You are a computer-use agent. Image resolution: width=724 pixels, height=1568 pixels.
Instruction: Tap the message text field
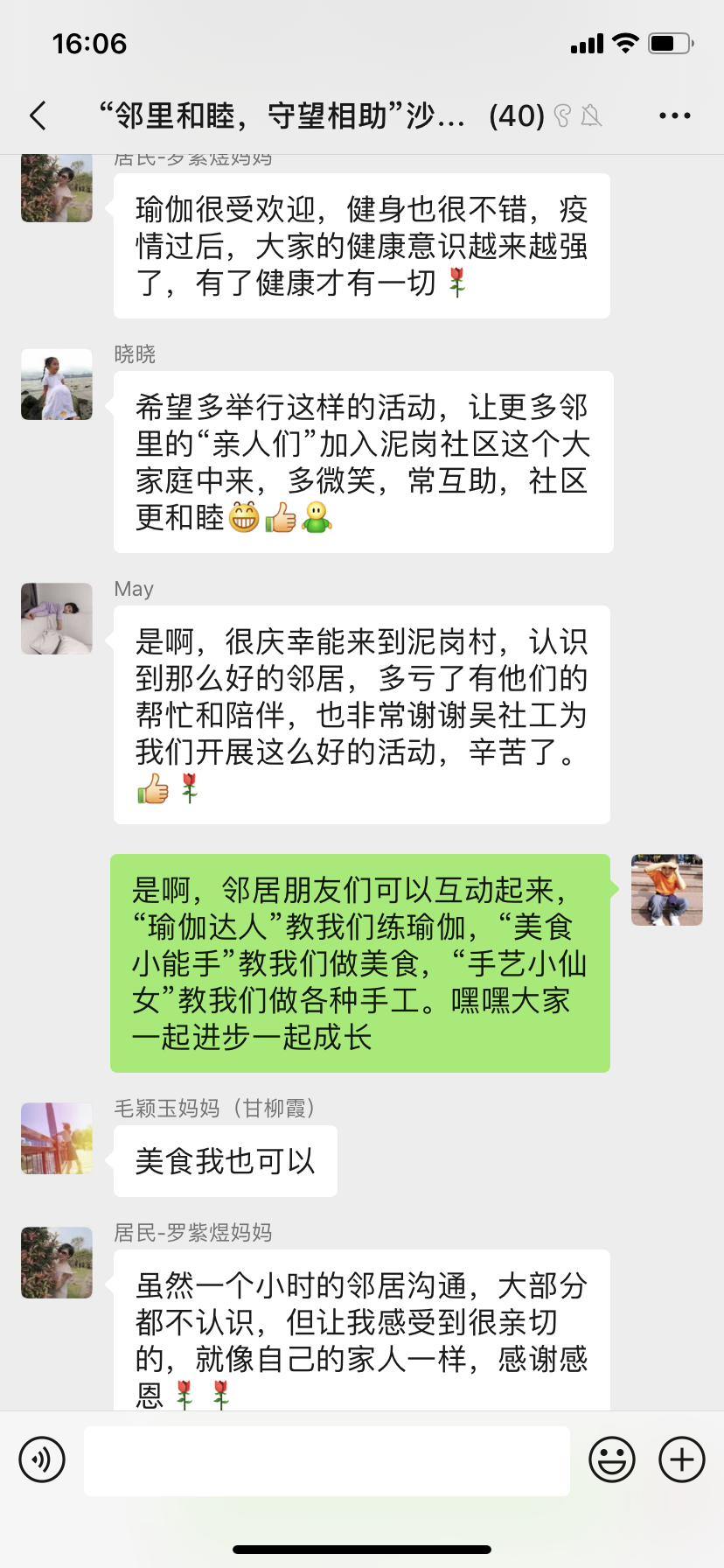click(x=326, y=1459)
